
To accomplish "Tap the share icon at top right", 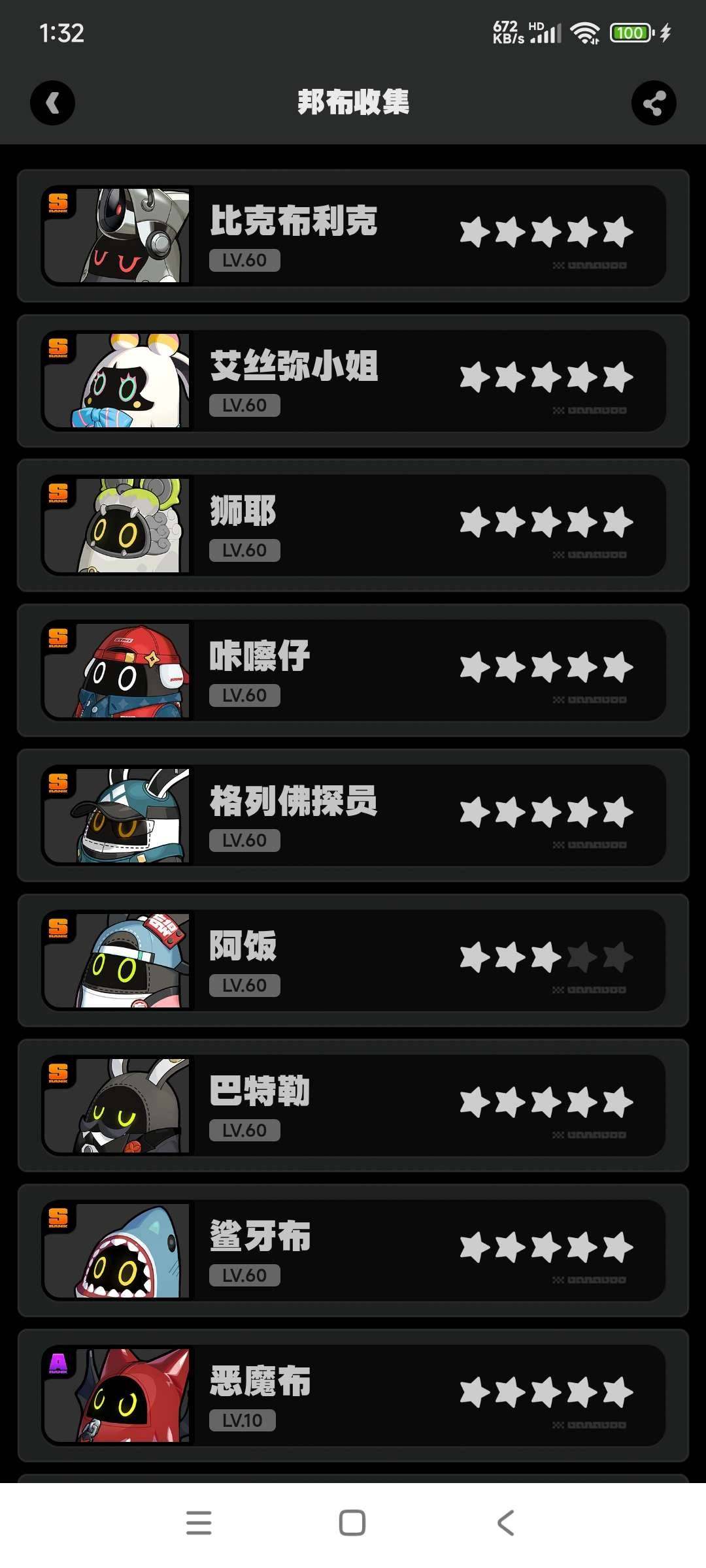I will pos(653,103).
